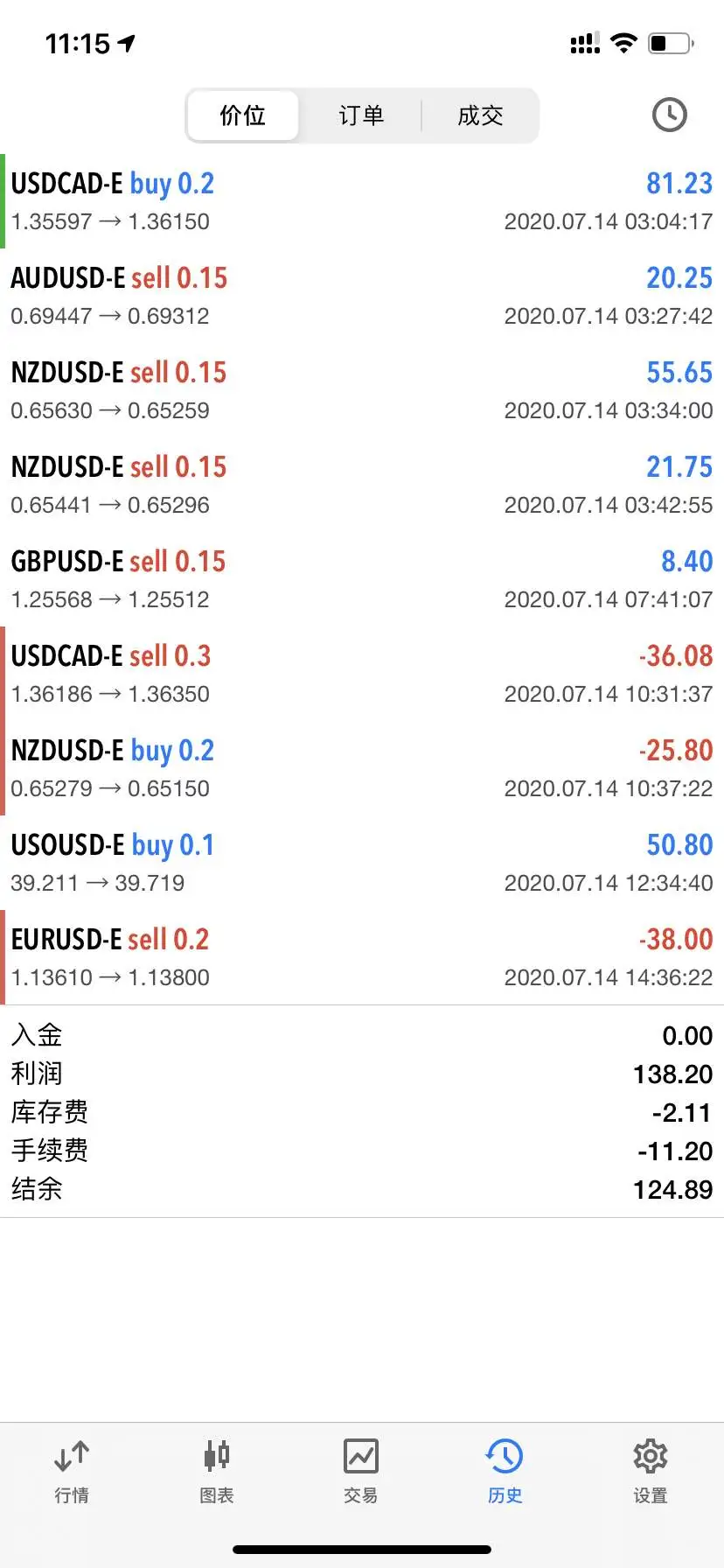
Task: Open the EURUSD-E sell 0.2 trade
Action: coord(362,957)
